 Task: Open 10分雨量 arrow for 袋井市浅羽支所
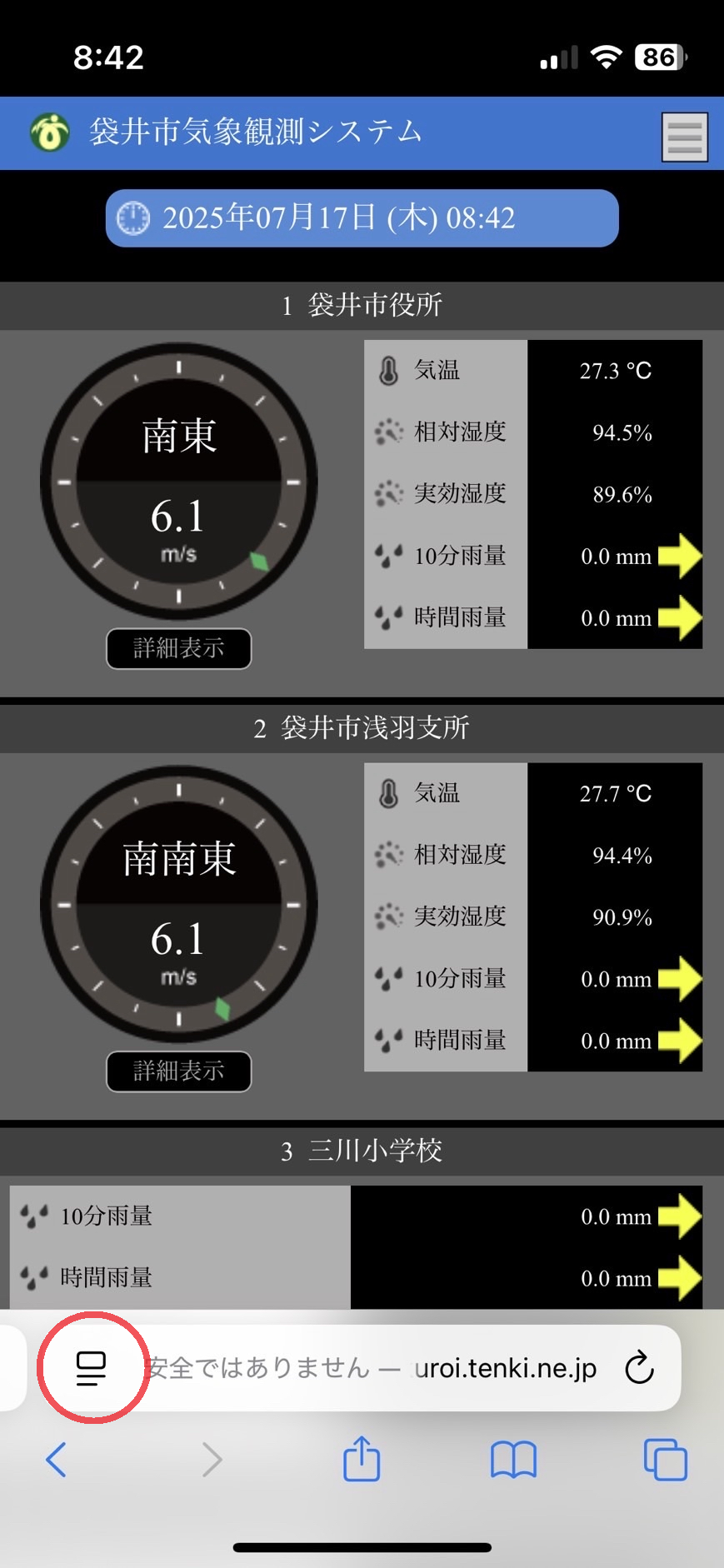(679, 978)
